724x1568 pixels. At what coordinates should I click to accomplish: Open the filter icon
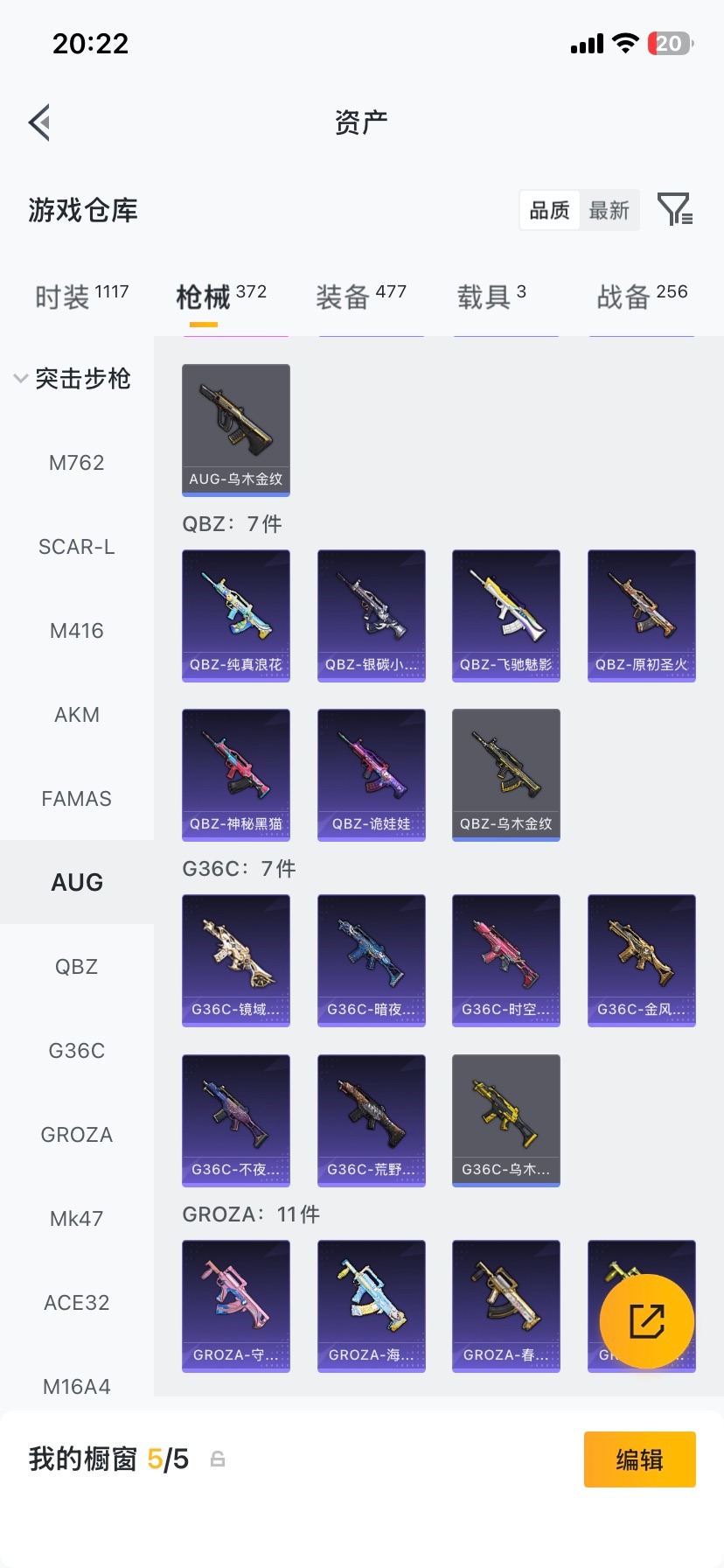(674, 210)
